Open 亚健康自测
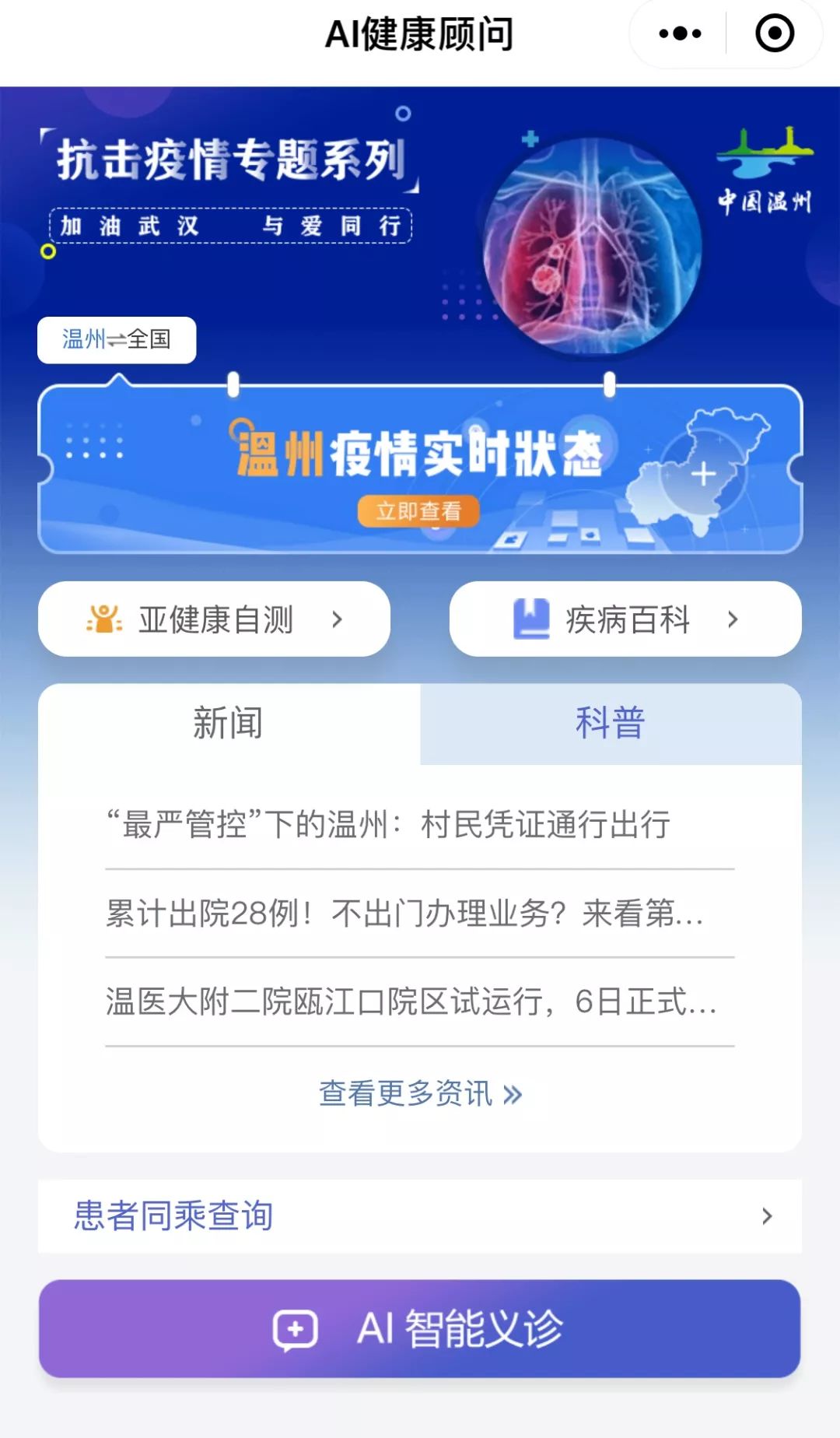840x1438 pixels. point(214,619)
